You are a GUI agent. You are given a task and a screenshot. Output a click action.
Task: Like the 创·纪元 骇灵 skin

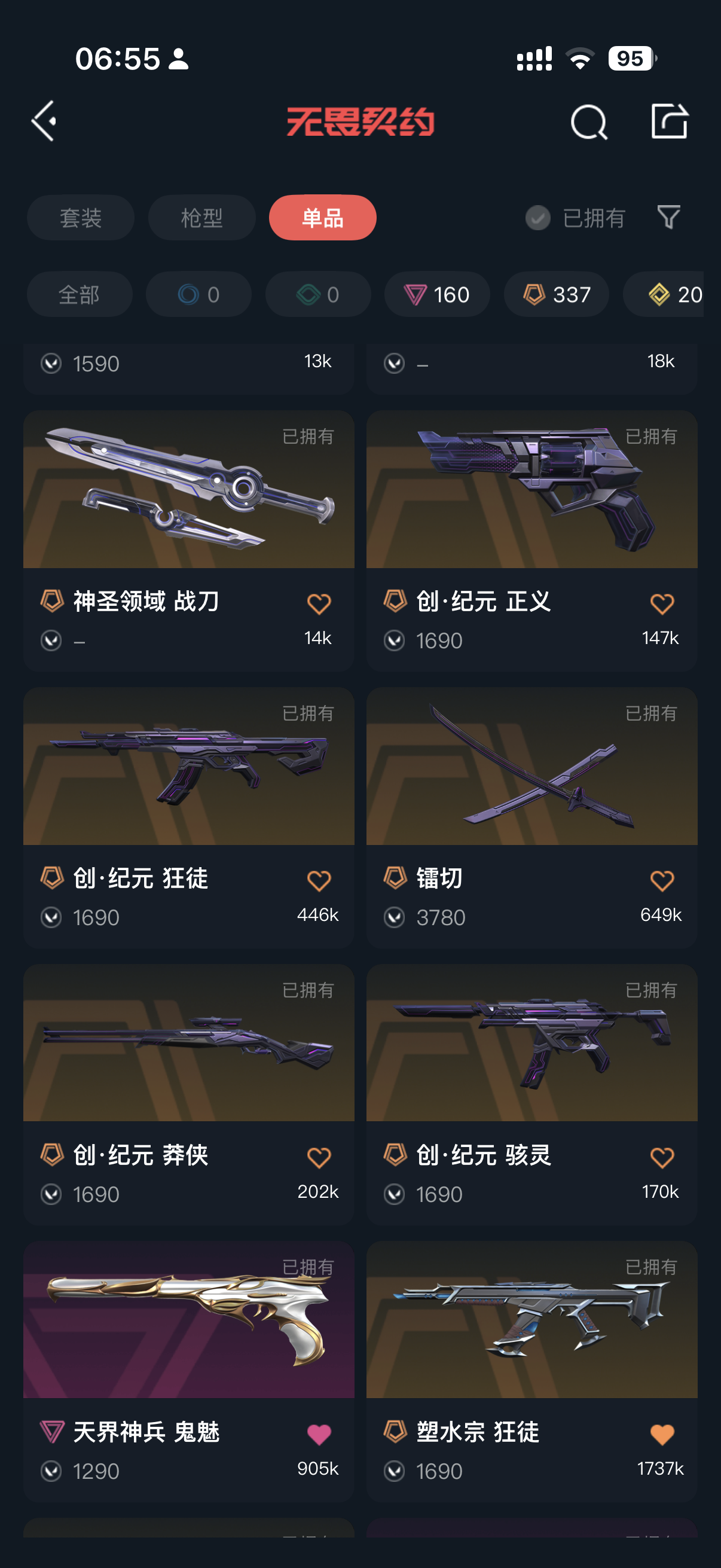(x=662, y=1157)
